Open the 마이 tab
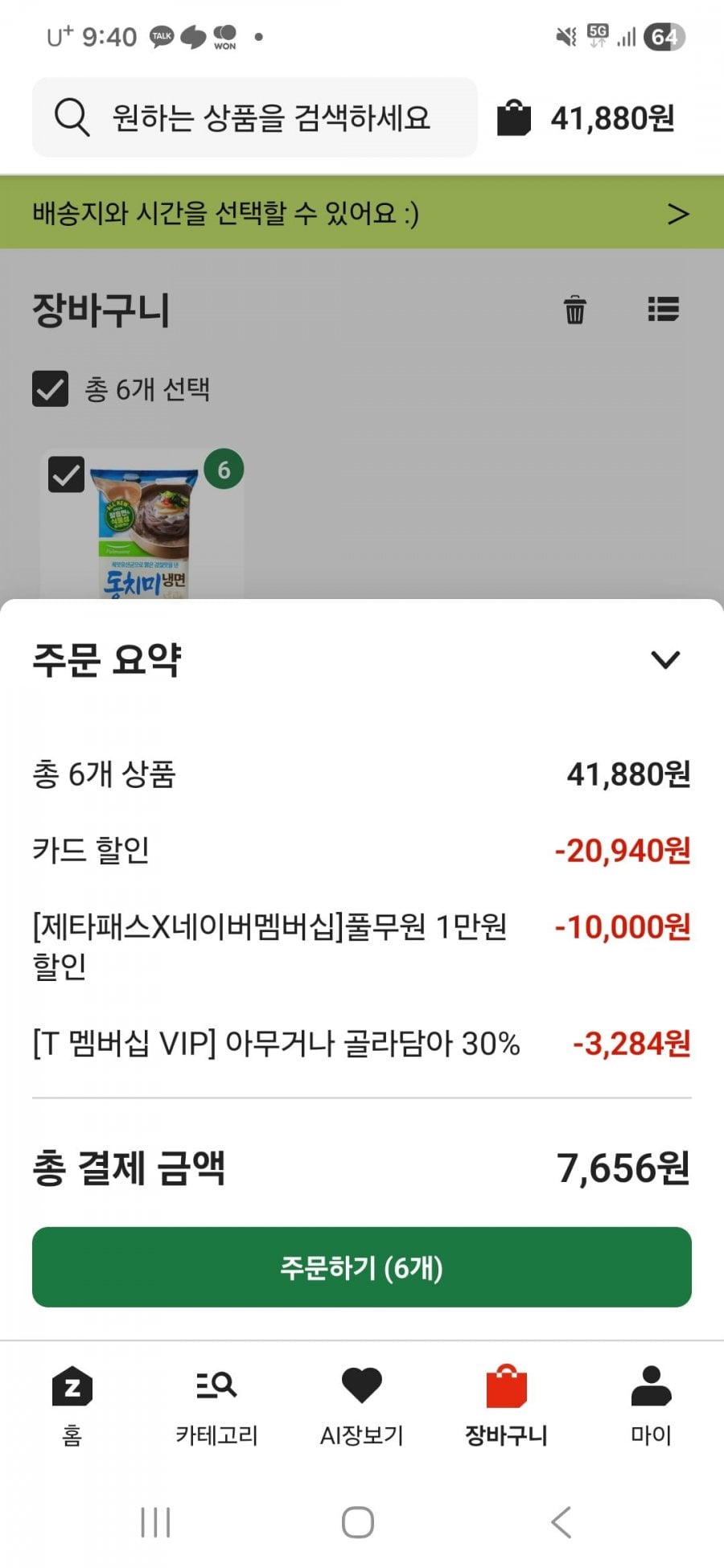724x1568 pixels. click(x=651, y=1406)
